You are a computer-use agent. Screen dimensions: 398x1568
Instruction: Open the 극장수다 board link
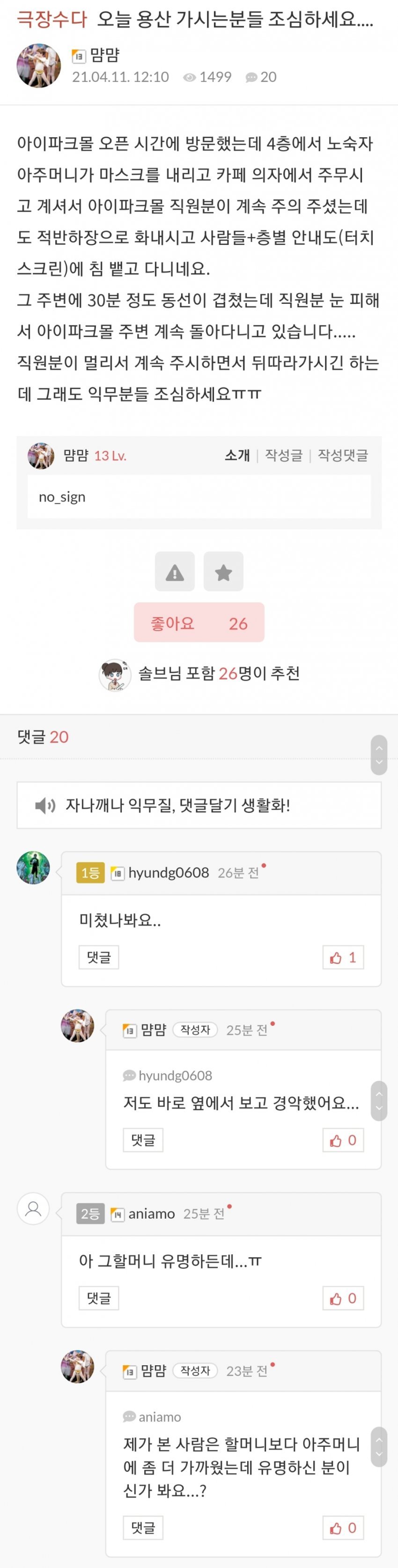52,20
